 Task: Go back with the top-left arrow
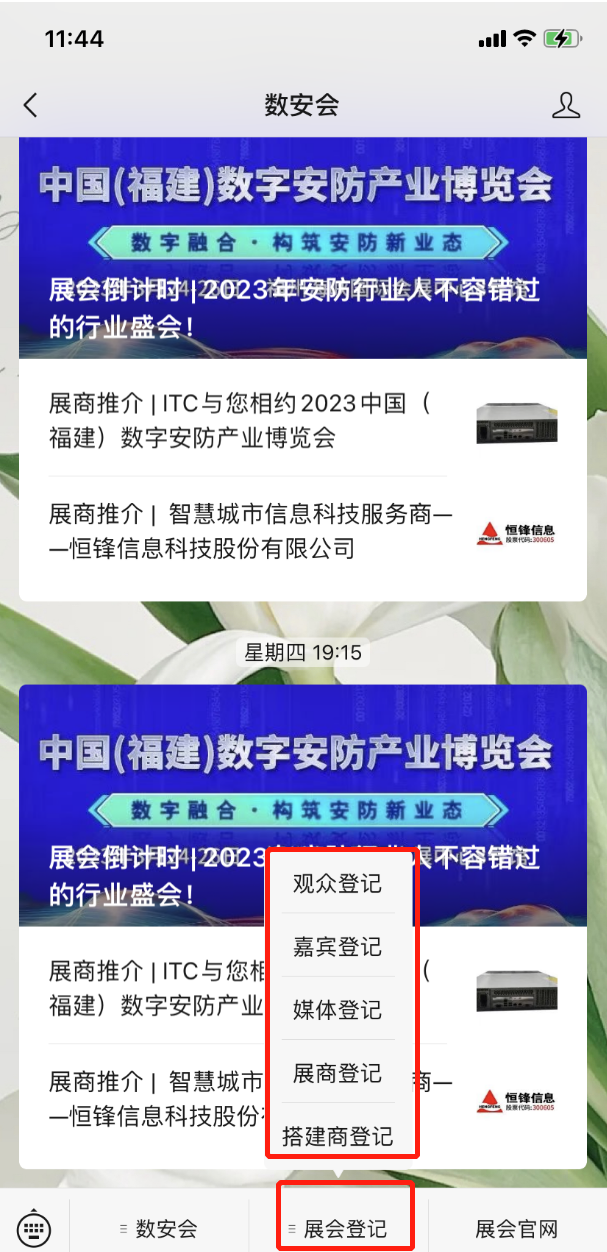coord(31,105)
